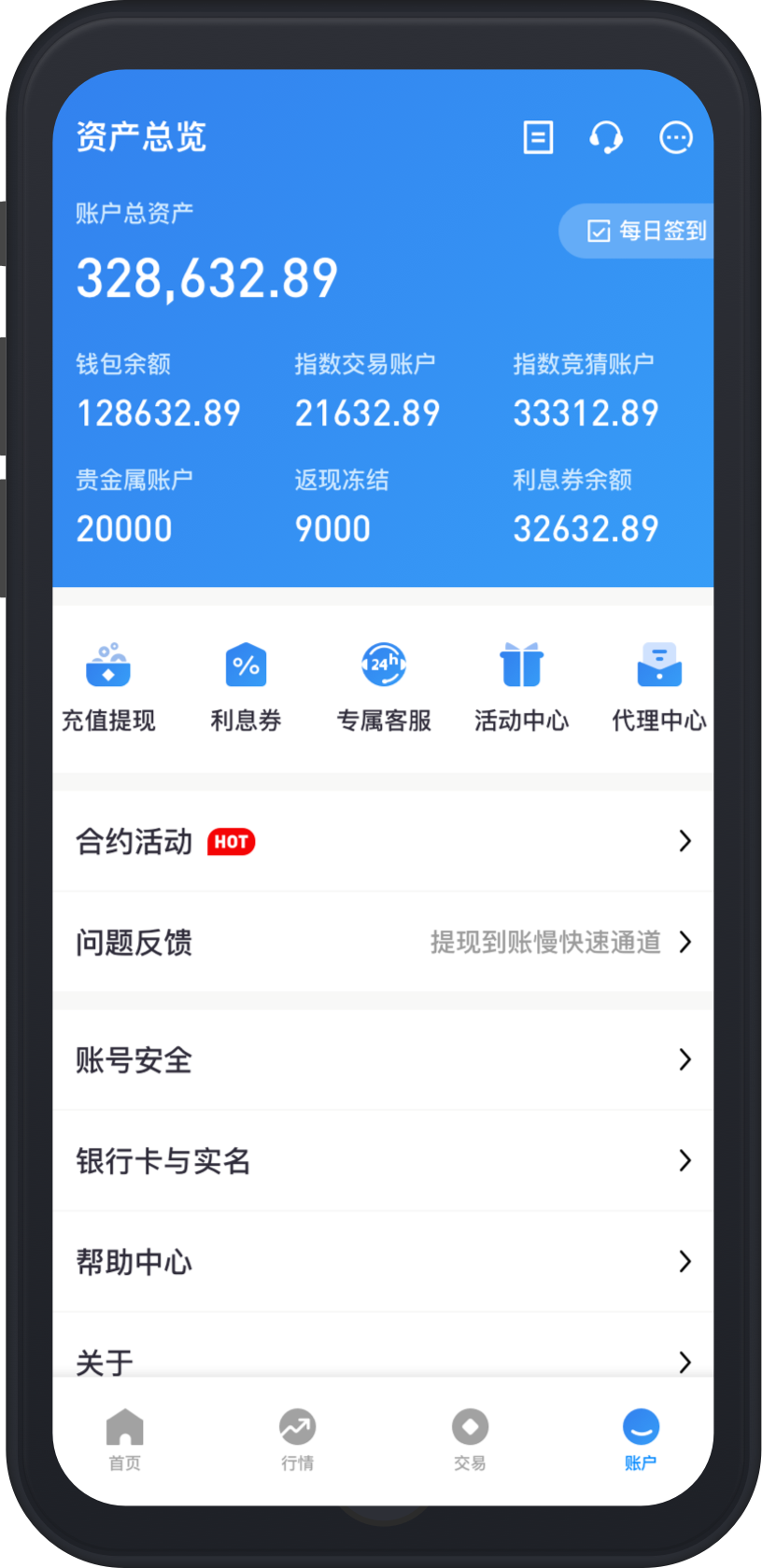Image resolution: width=762 pixels, height=1568 pixels.
Task: Select the 账户 account tab
Action: pyautogui.click(x=641, y=1438)
